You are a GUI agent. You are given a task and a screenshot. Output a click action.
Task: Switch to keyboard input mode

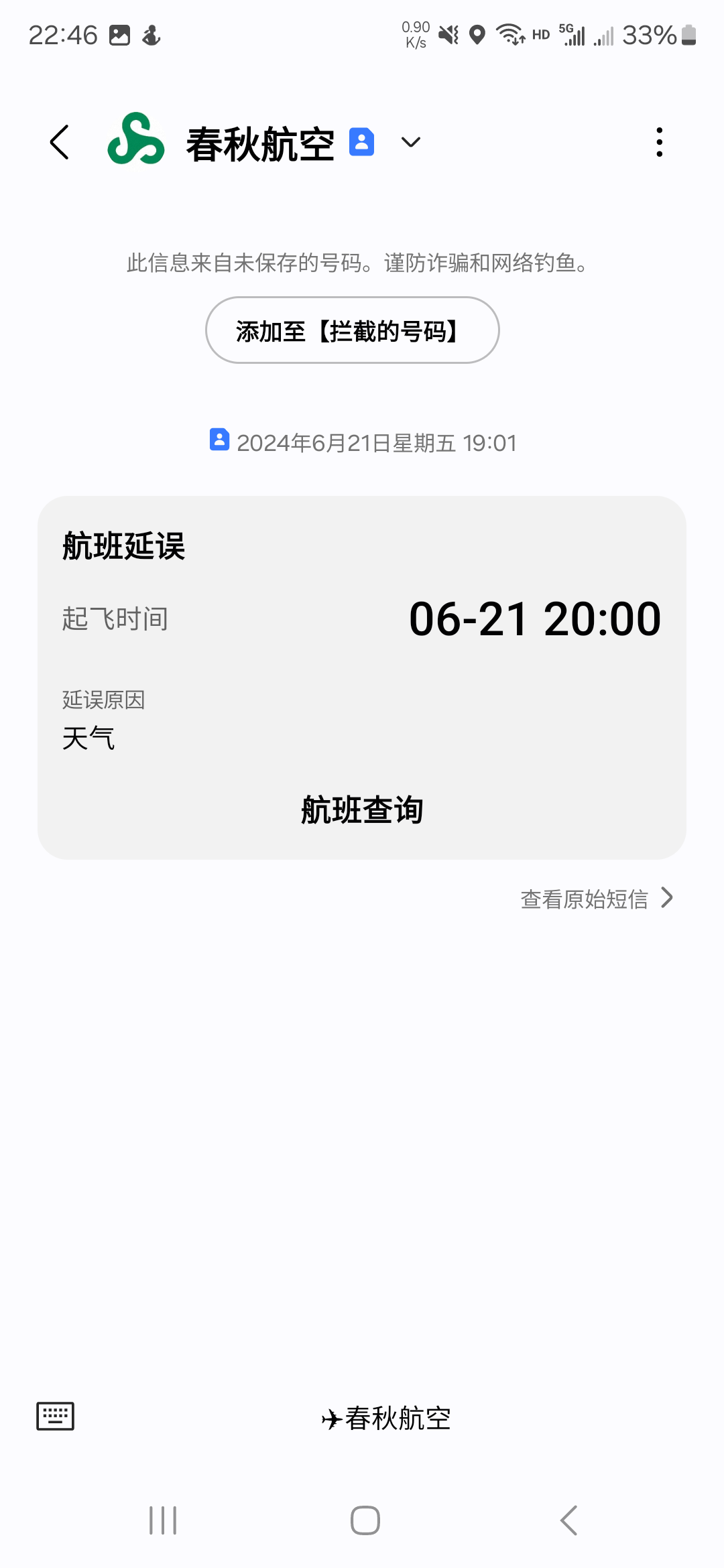coord(55,1416)
